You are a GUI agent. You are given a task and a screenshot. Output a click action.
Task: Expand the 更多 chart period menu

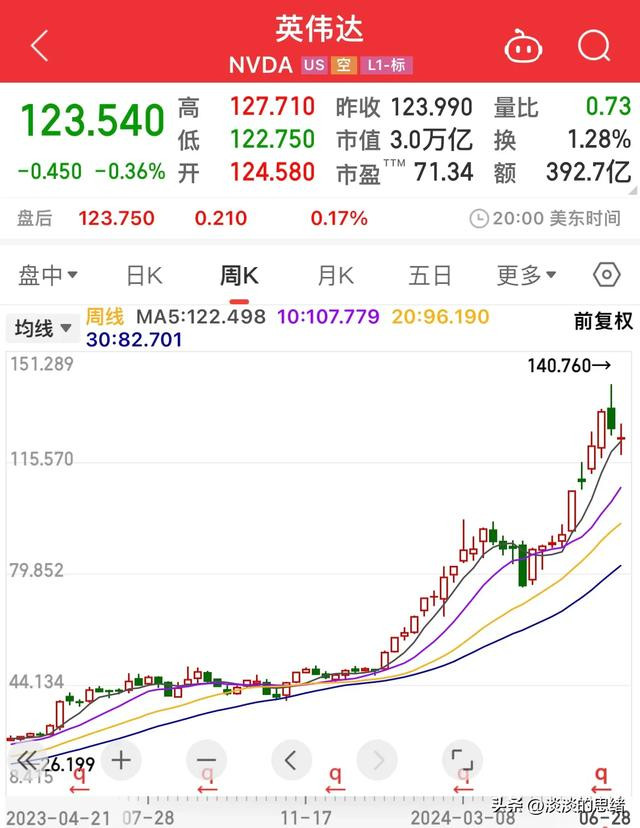[527, 275]
